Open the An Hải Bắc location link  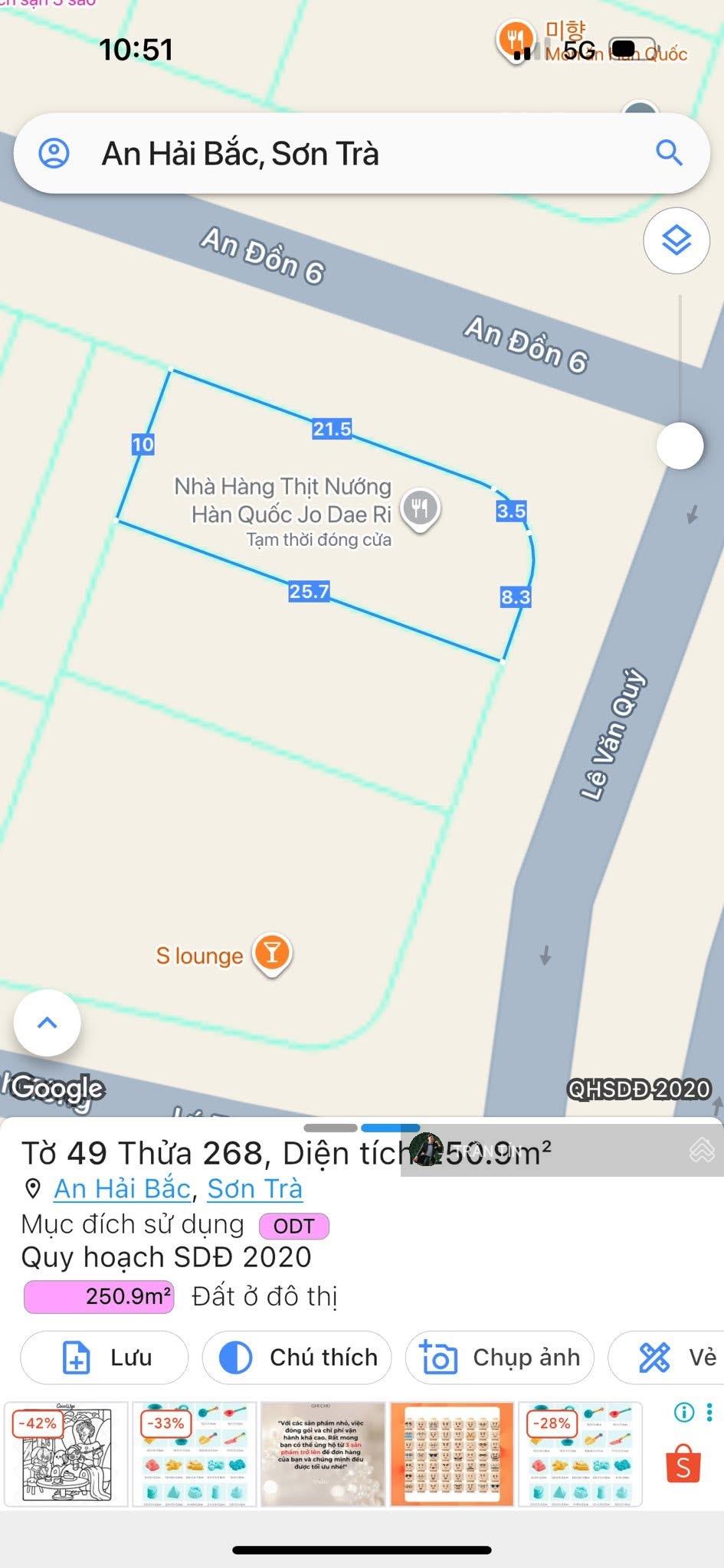tap(120, 1187)
